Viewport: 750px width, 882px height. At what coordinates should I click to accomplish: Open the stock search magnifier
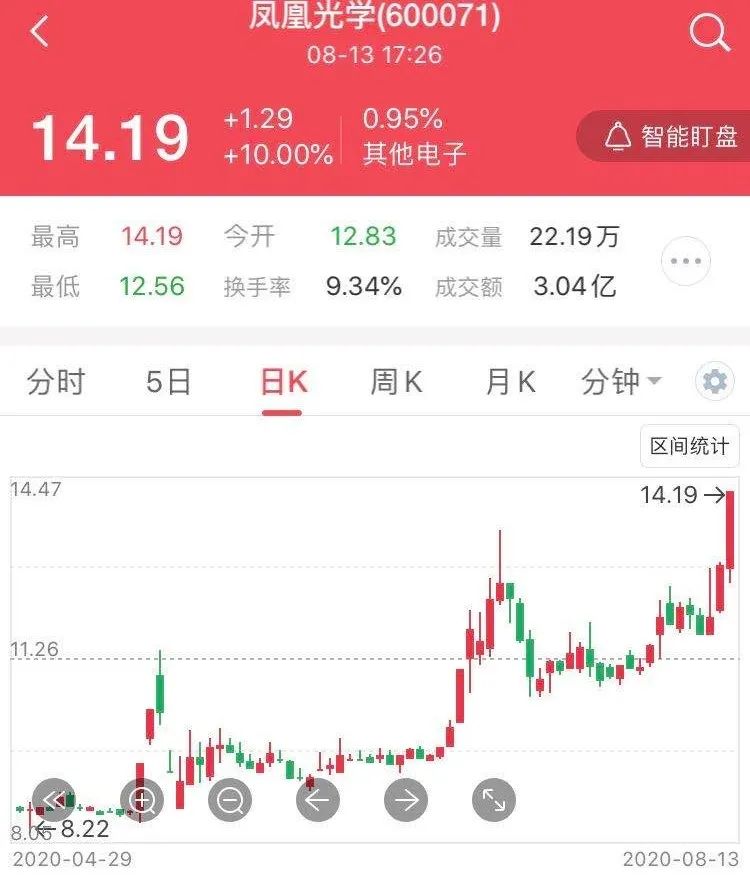[x=709, y=33]
